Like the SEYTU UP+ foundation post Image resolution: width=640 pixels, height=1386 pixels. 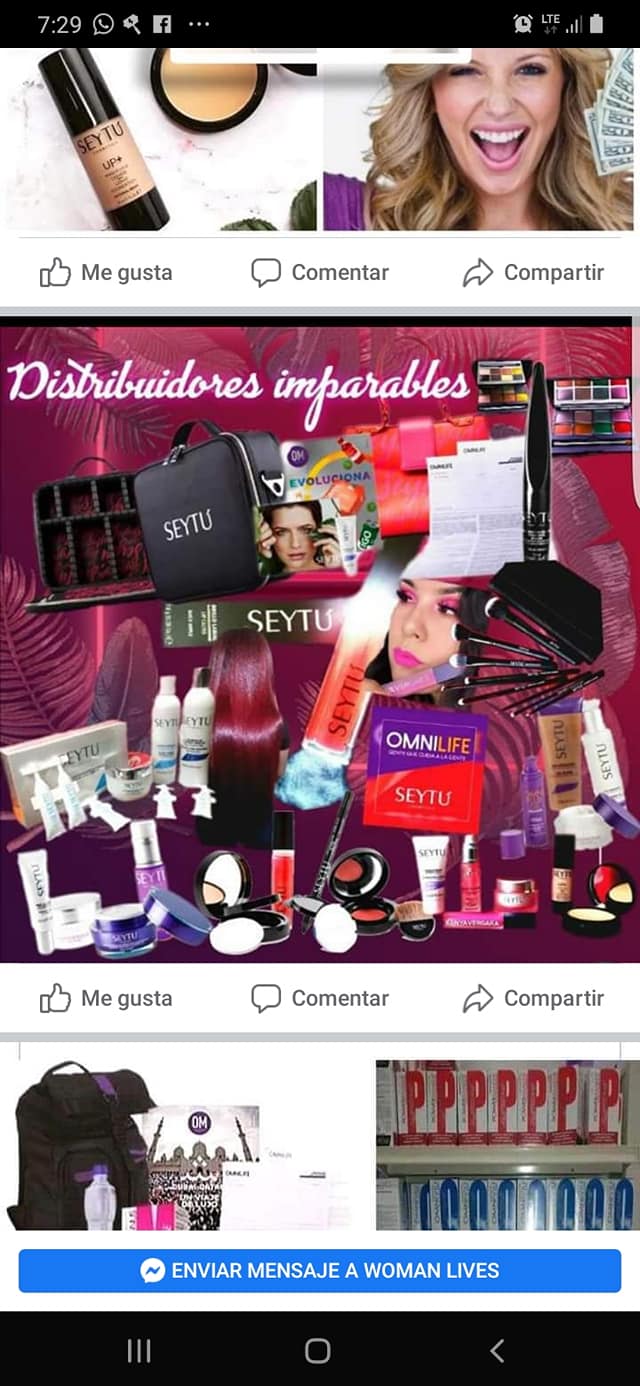coord(106,272)
